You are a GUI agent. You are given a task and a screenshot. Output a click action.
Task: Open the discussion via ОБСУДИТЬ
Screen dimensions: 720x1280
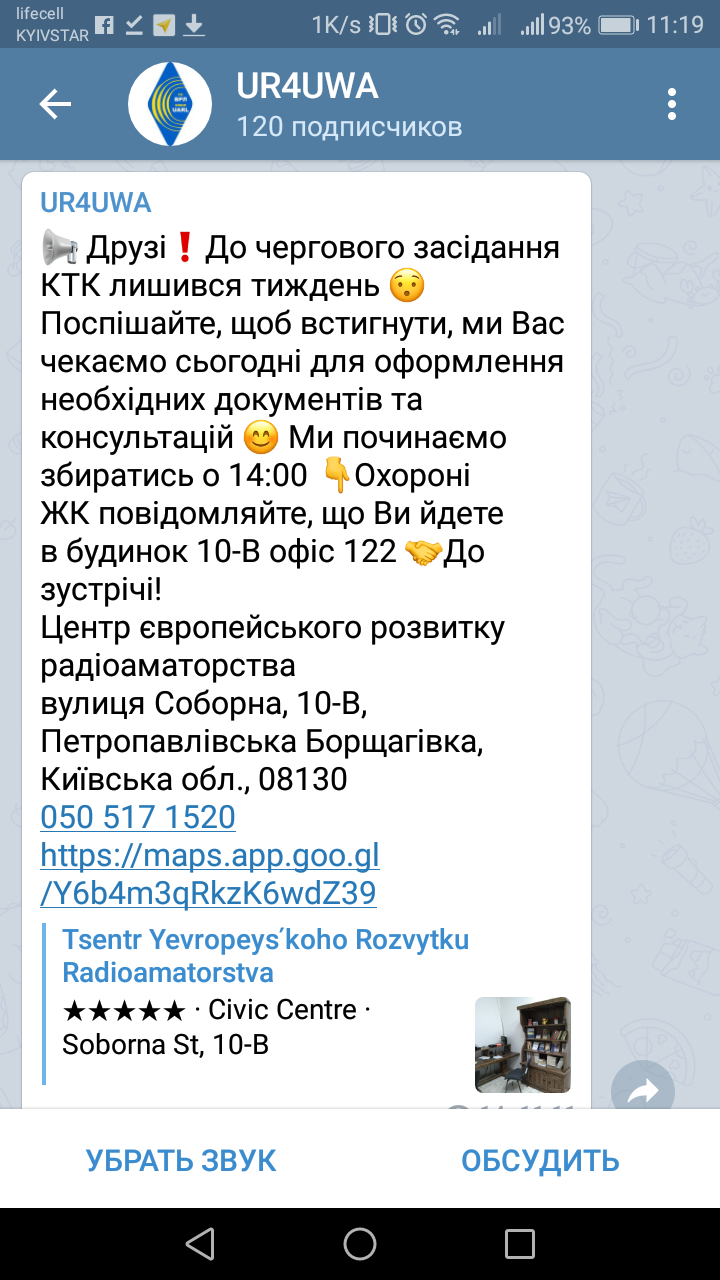(540, 1161)
